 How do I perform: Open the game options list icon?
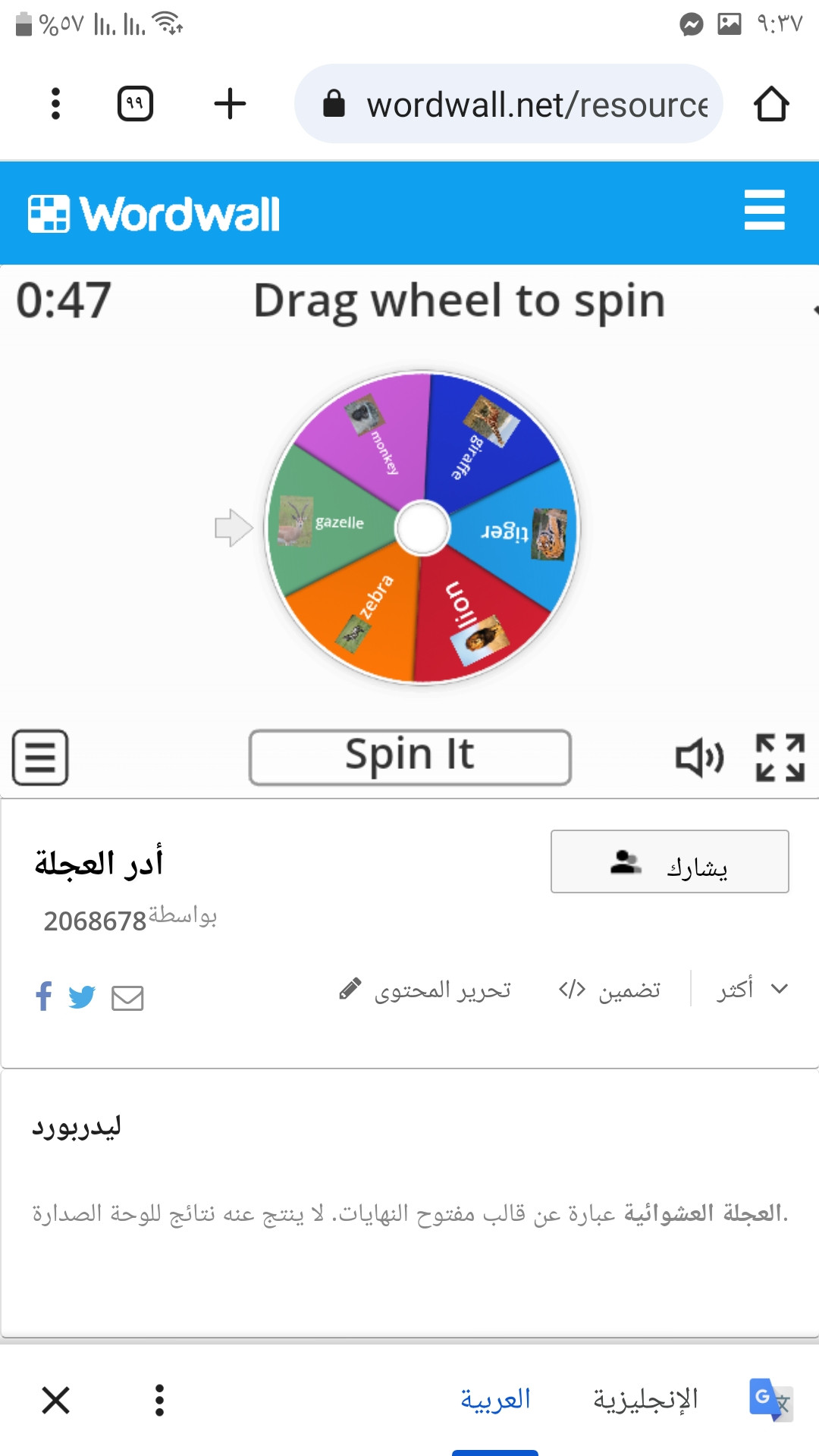click(40, 757)
